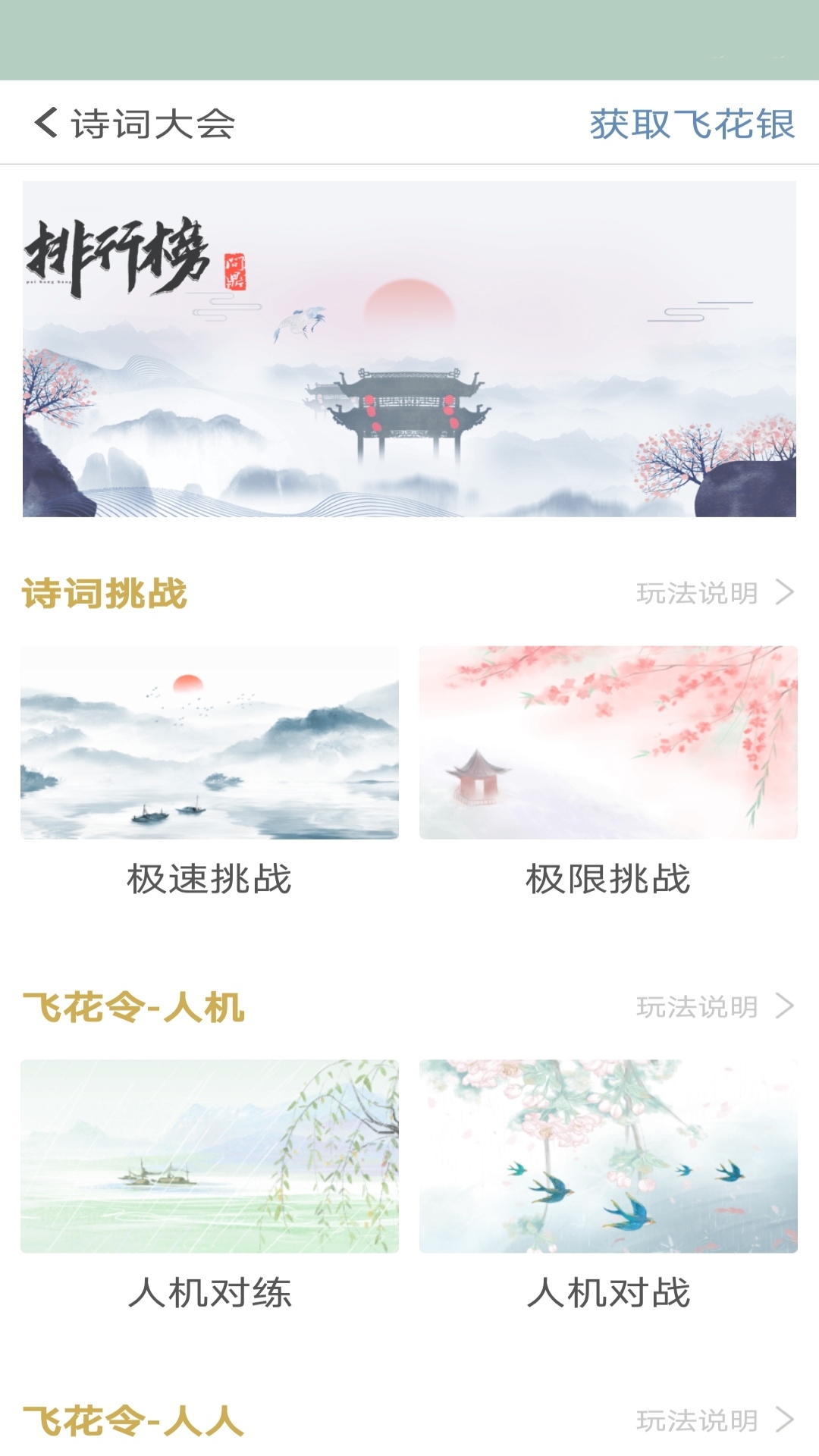Go back from 诗词大会 page
The width and height of the screenshot is (819, 1456).
tap(47, 123)
